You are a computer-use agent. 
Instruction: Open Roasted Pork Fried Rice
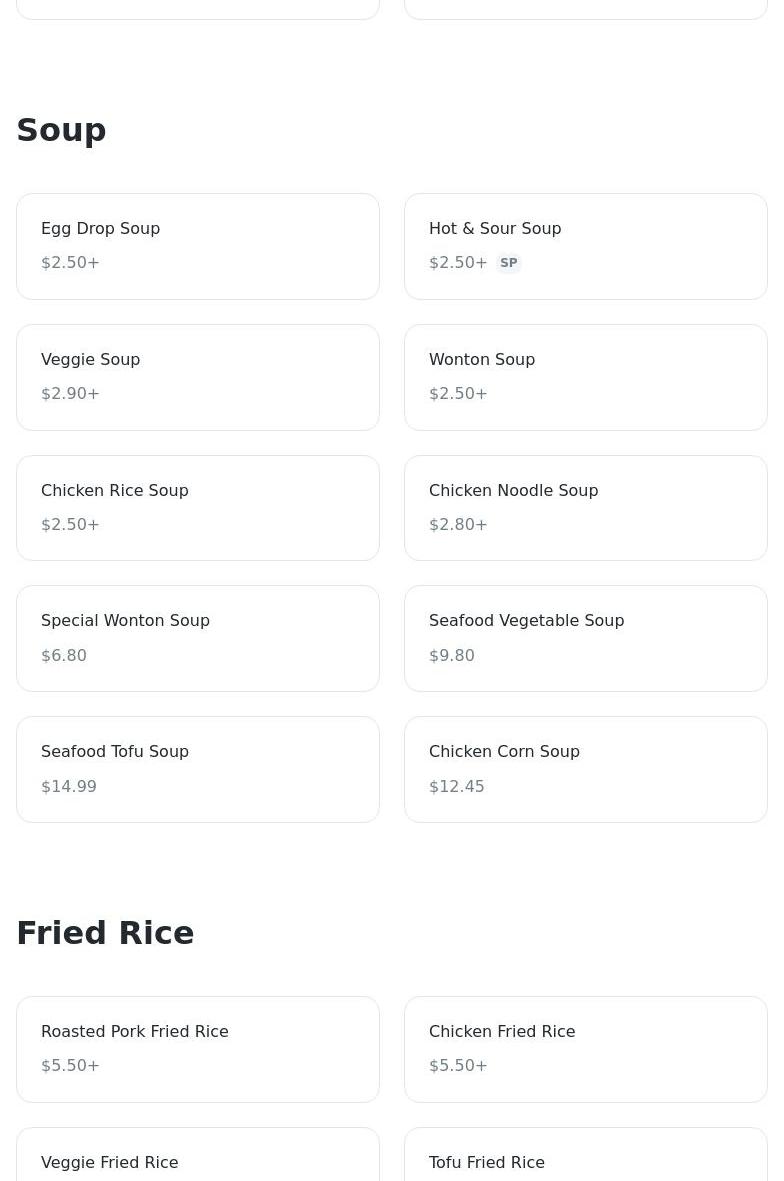(198, 1049)
